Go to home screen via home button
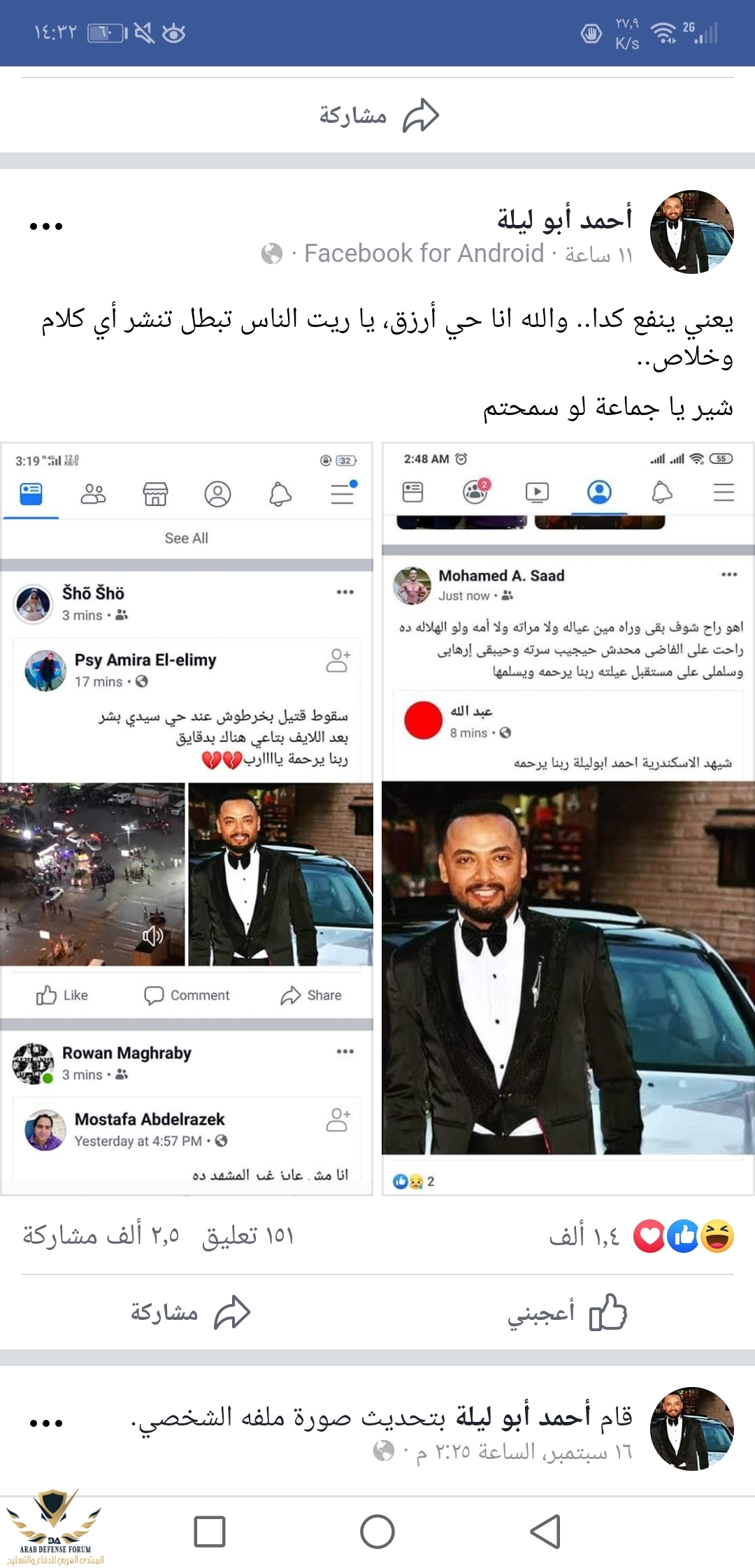The image size is (755, 1568). click(x=377, y=1532)
